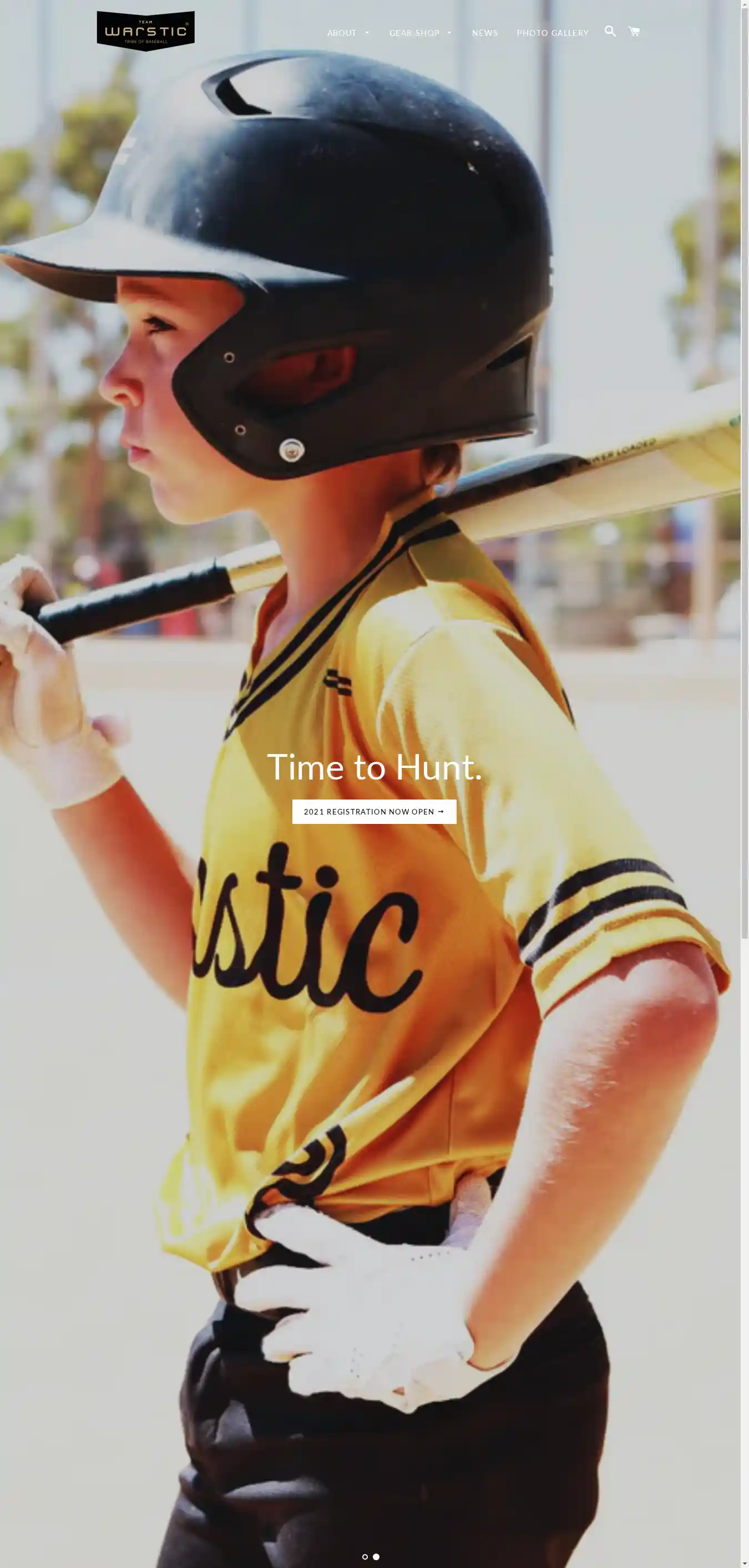Expand the Gear Shop dropdown menu
749x1568 pixels.
420,33
